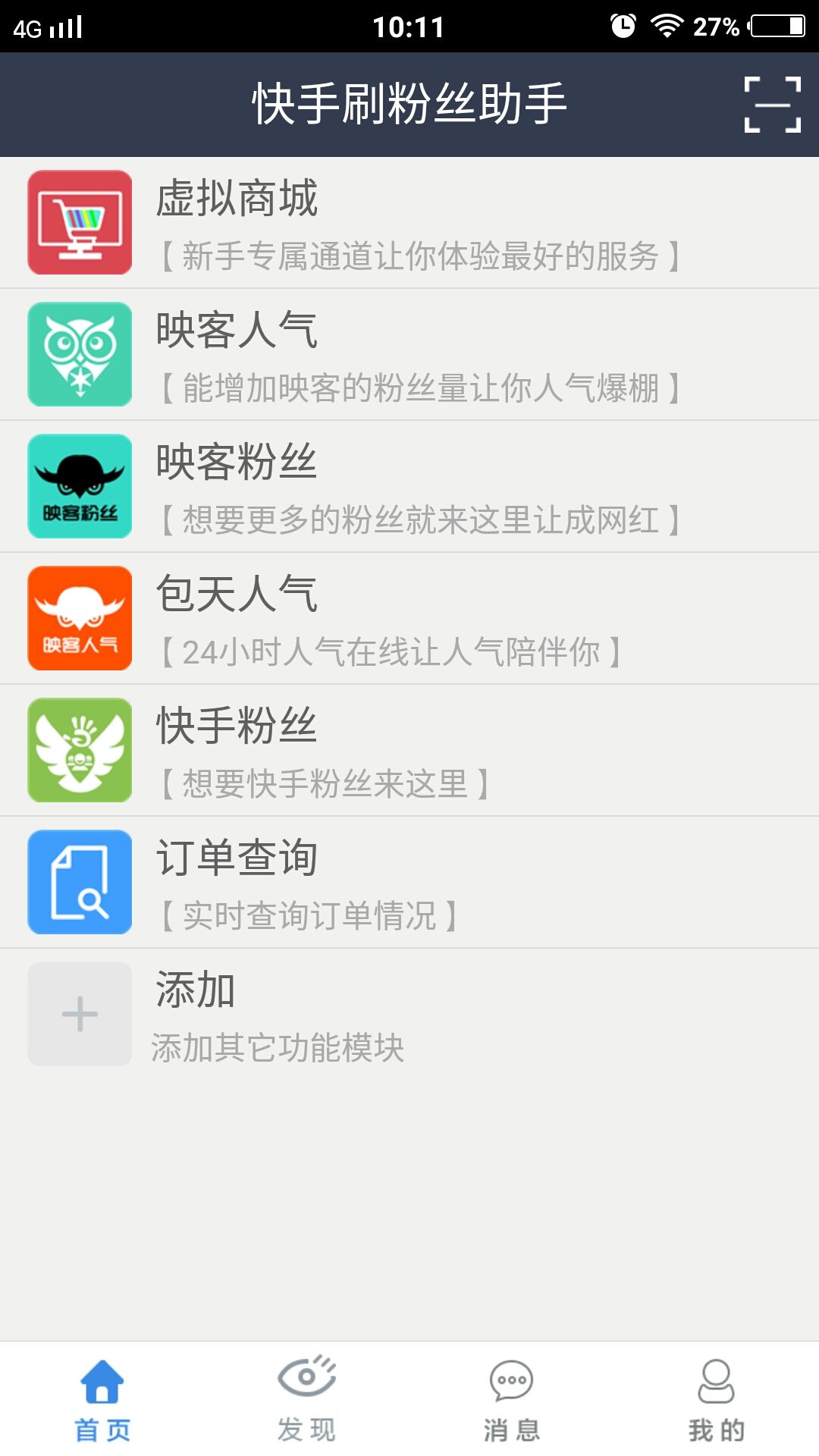
Task: Go to 订单查询
Action: click(x=409, y=883)
